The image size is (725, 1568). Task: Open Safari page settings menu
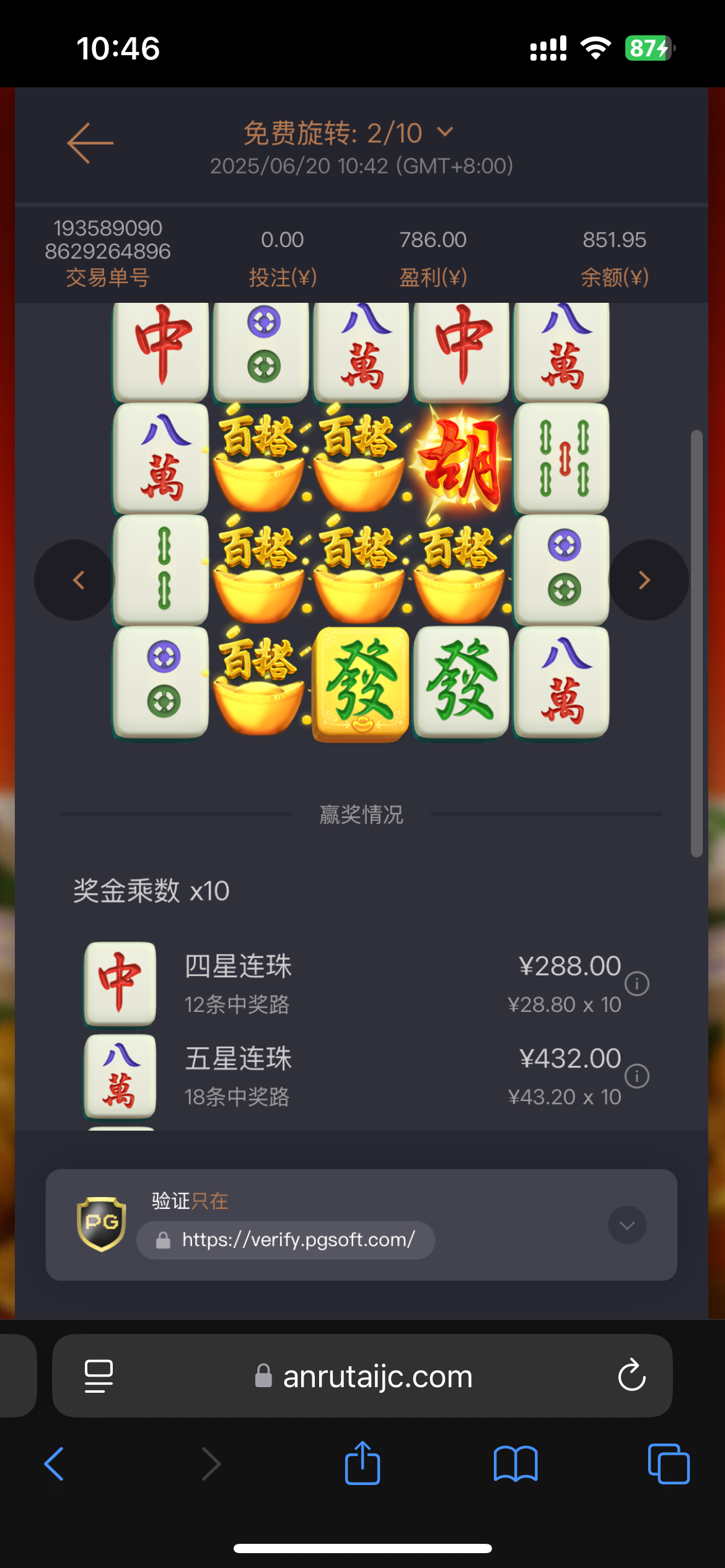coord(99,1376)
